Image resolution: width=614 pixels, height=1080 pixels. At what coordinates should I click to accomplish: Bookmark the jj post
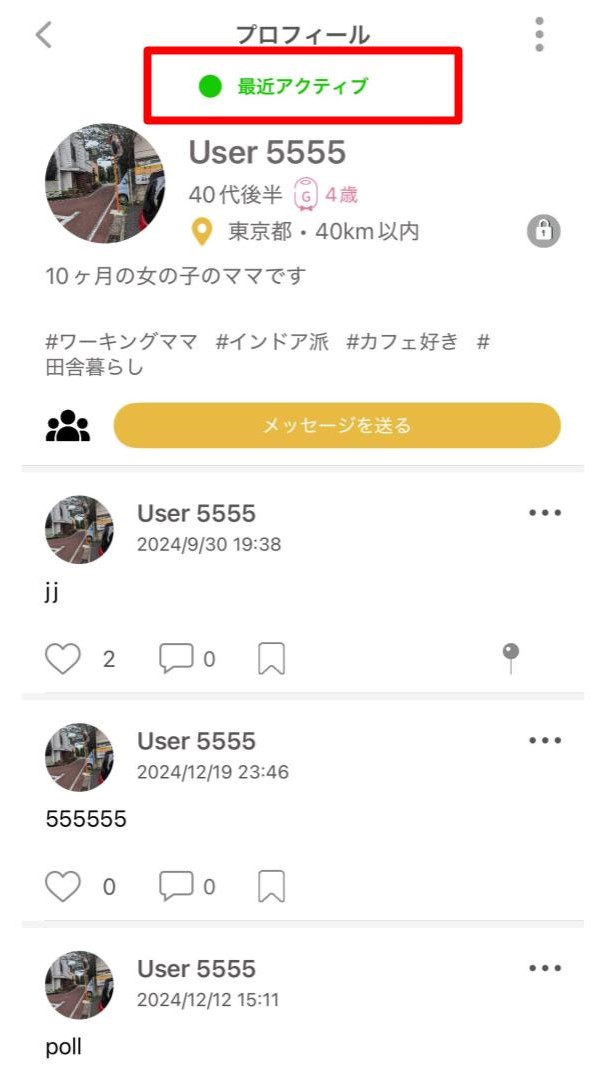(x=272, y=658)
